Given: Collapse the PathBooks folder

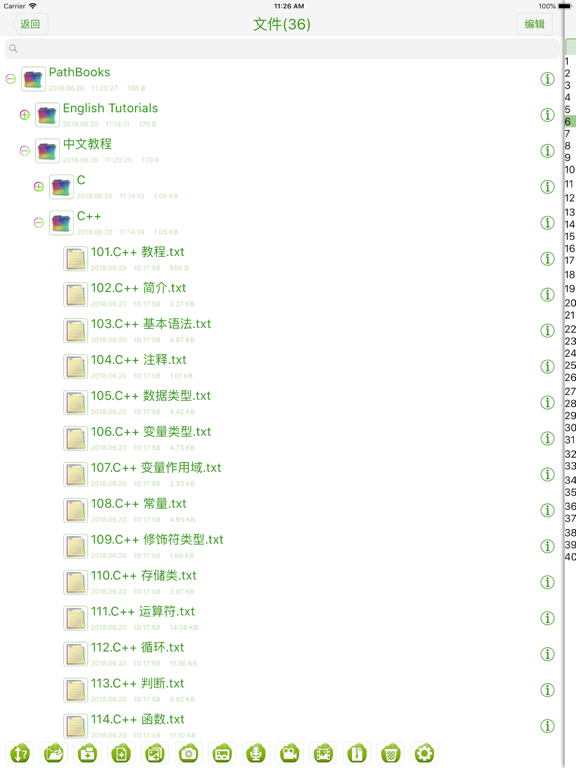Looking at the screenshot, I should pyautogui.click(x=10, y=79).
